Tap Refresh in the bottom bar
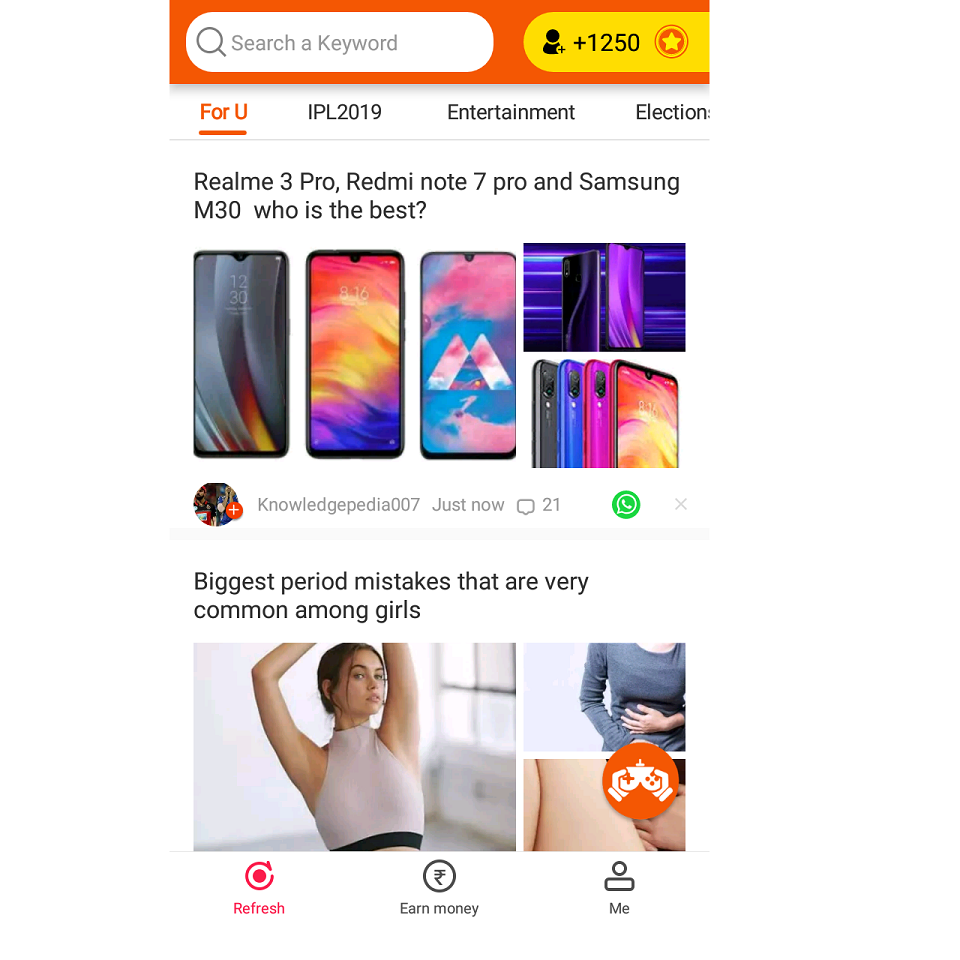 pos(259,888)
